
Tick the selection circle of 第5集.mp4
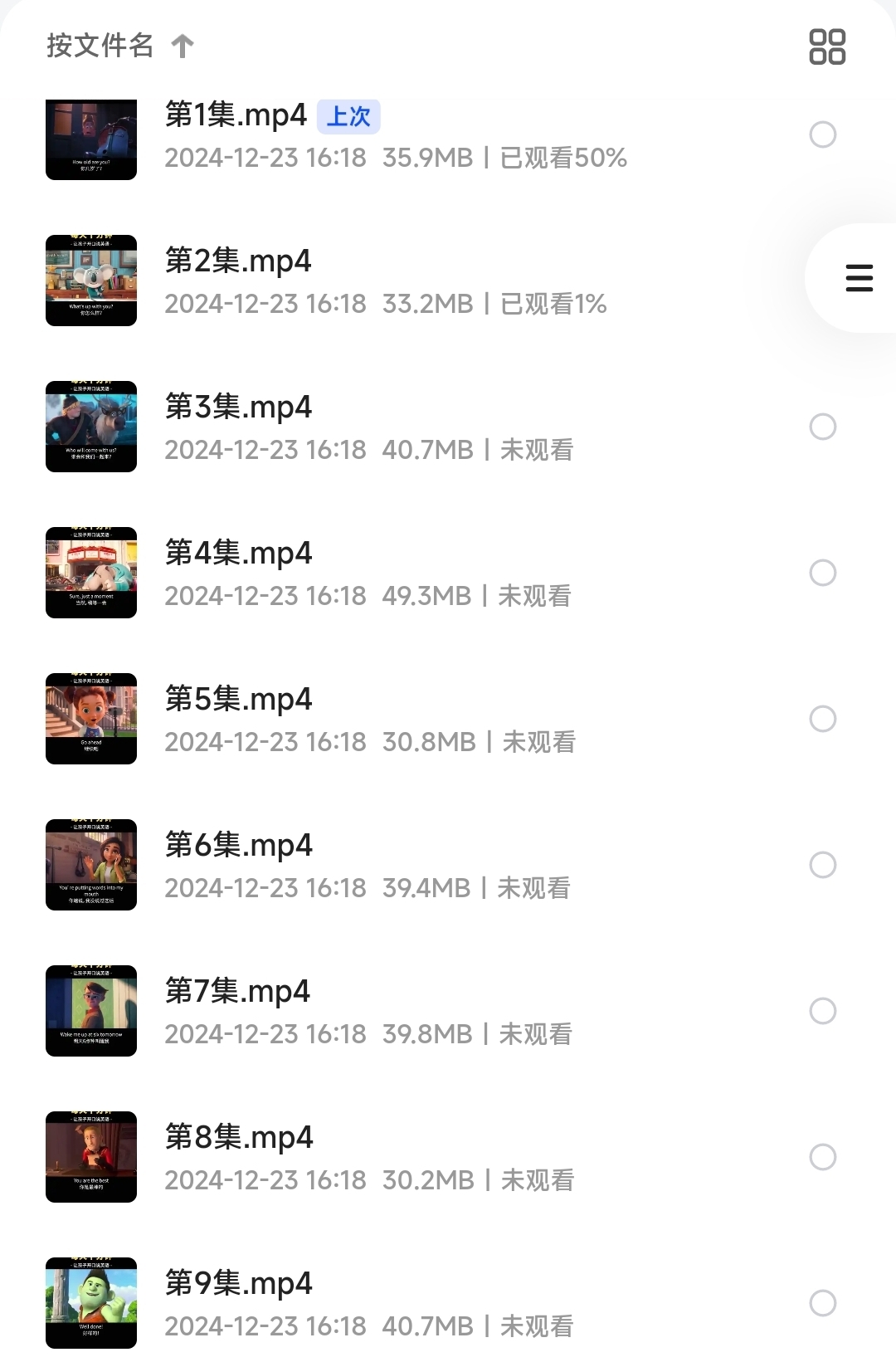point(822,719)
